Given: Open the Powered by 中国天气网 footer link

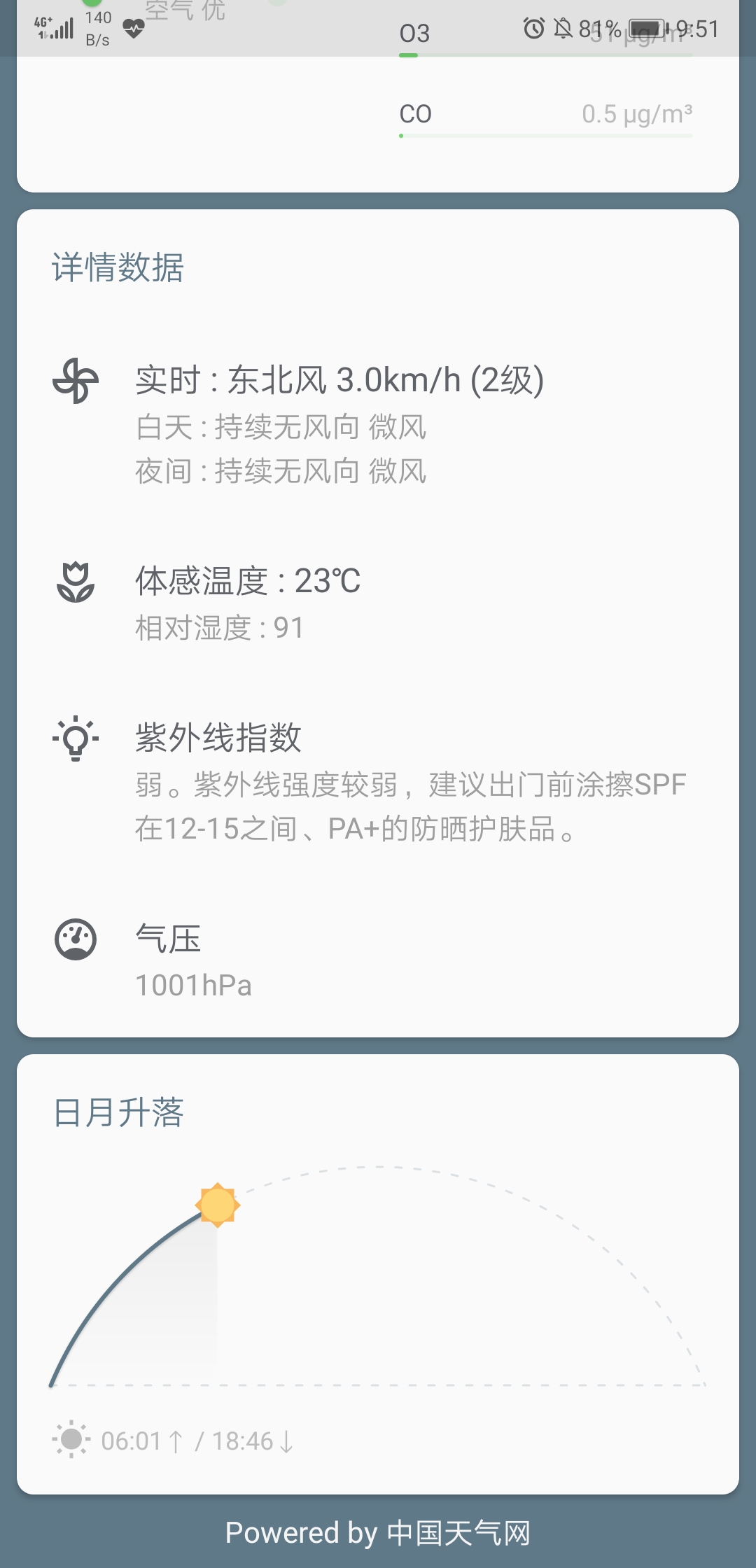Looking at the screenshot, I should click(378, 1533).
